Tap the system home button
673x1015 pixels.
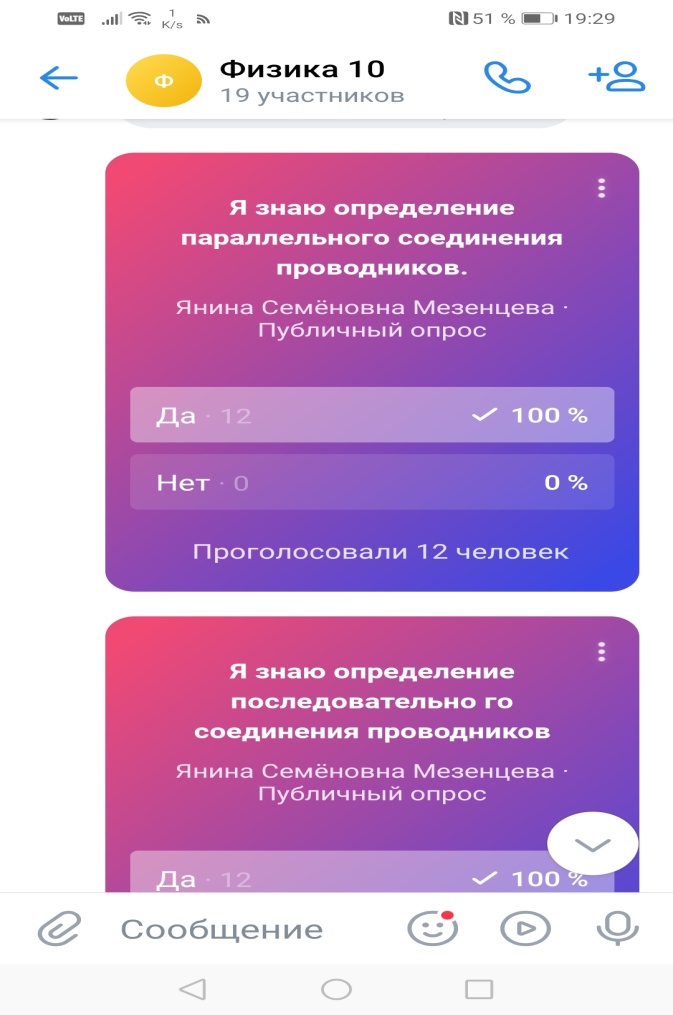click(336, 989)
